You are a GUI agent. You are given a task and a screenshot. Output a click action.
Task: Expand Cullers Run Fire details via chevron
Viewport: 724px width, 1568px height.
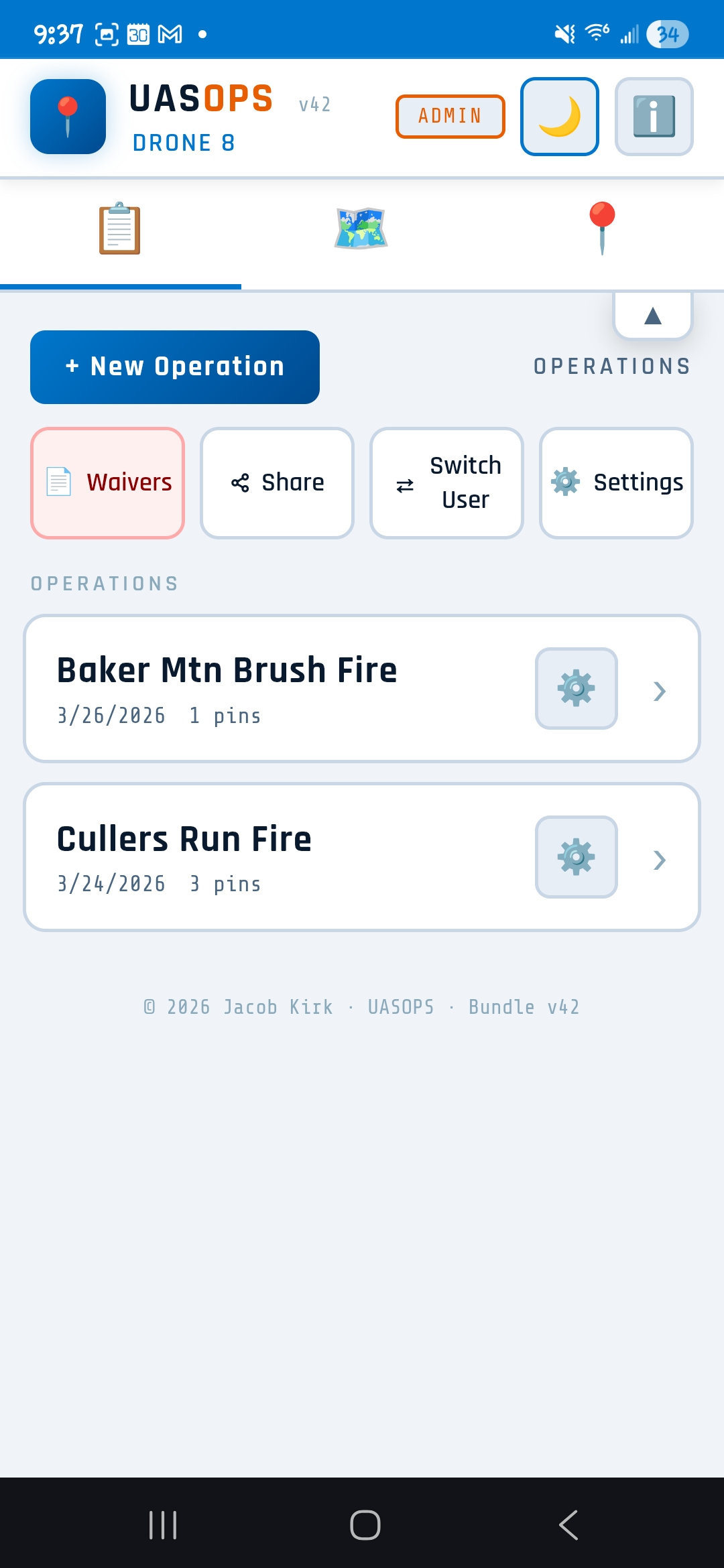point(660,860)
